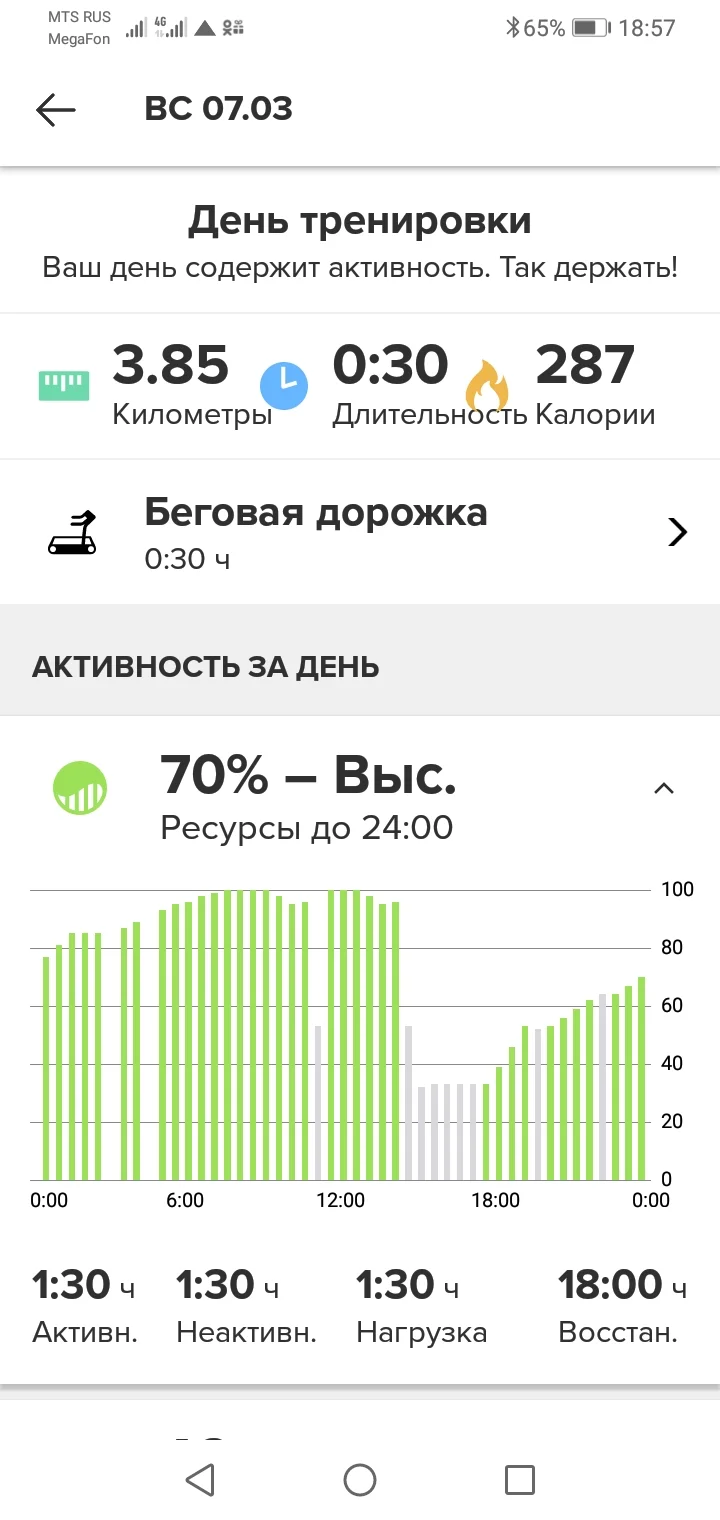
Task: Go to the phone home screen
Action: (360, 1479)
